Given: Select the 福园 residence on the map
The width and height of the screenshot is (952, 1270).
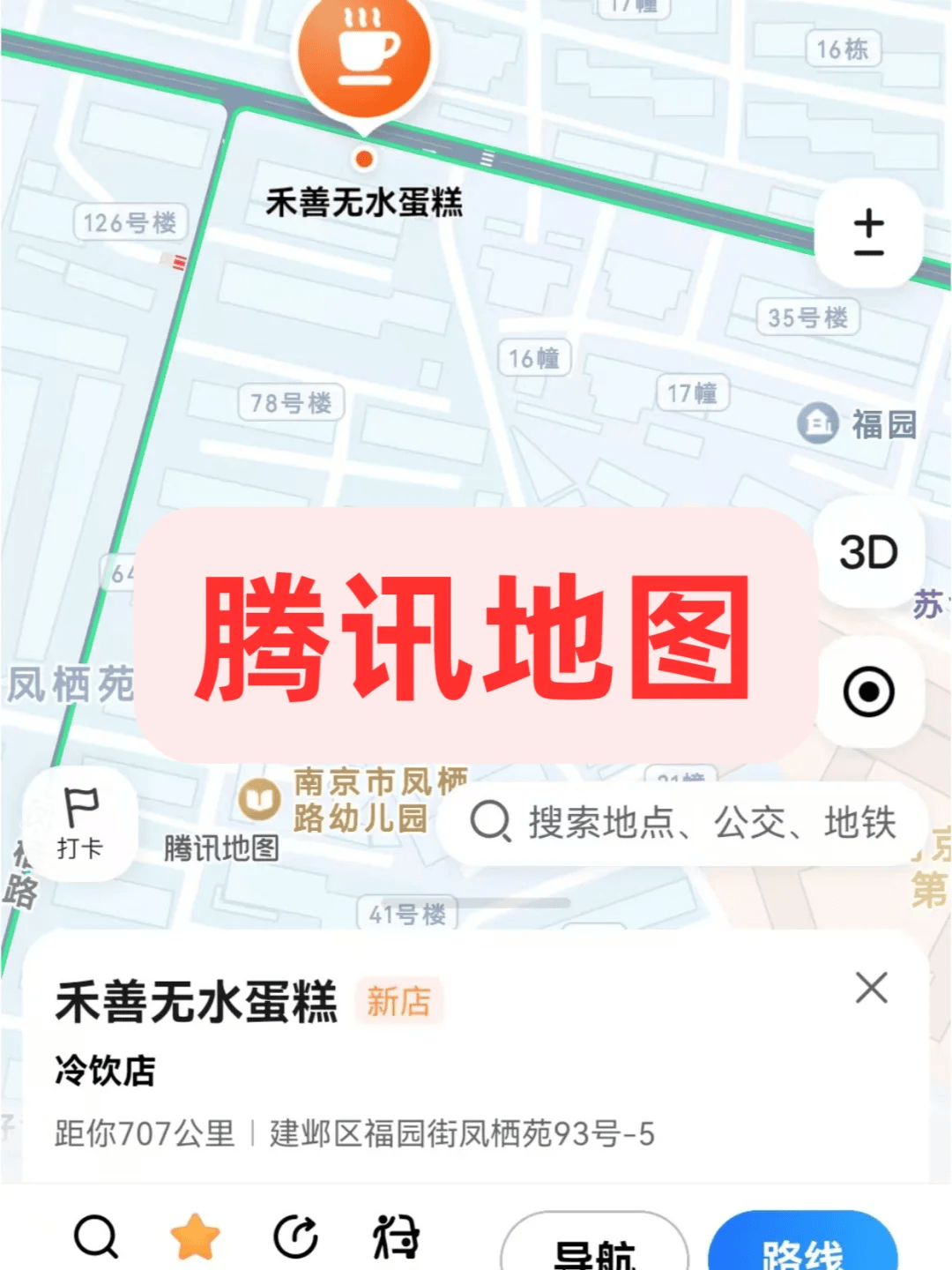Looking at the screenshot, I should click(x=858, y=424).
